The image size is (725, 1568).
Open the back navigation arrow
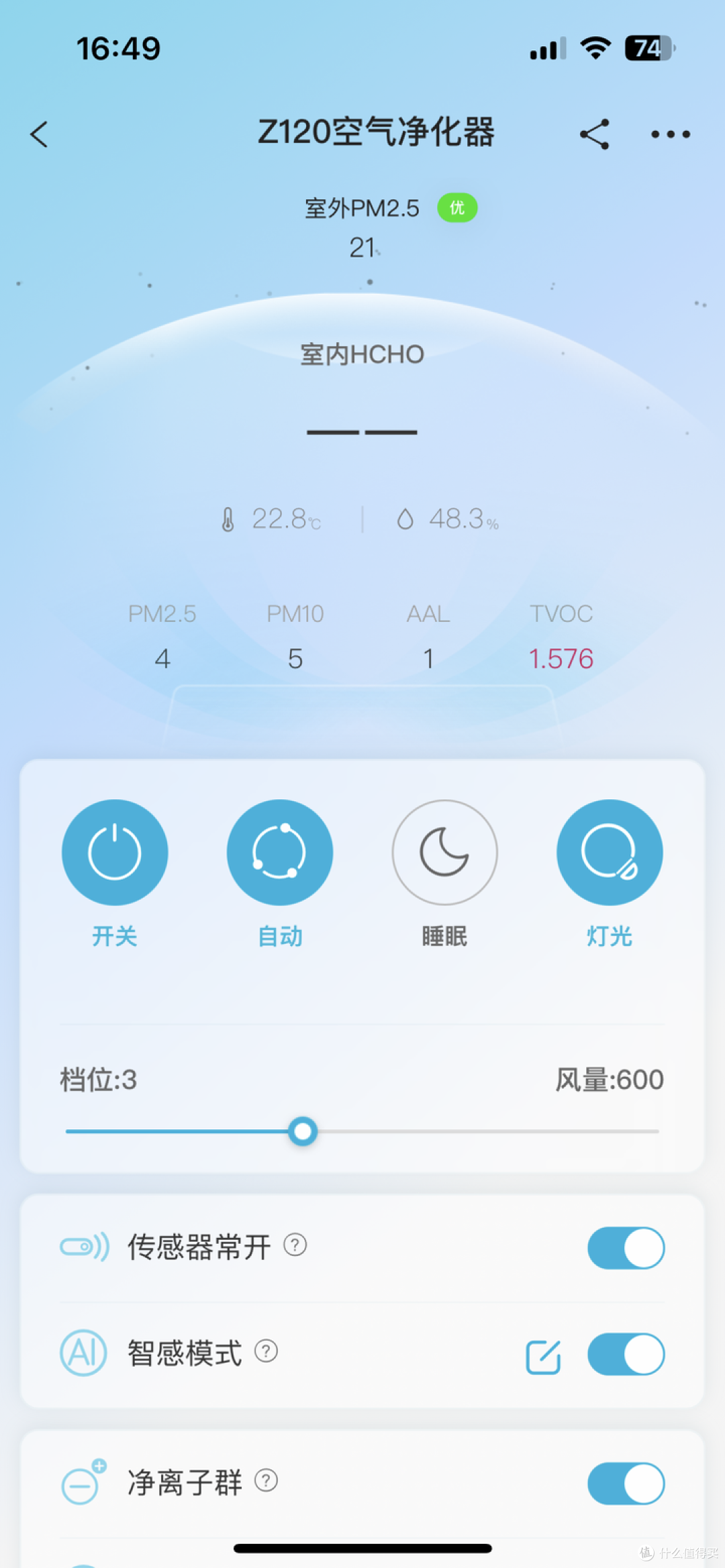pyautogui.click(x=39, y=134)
